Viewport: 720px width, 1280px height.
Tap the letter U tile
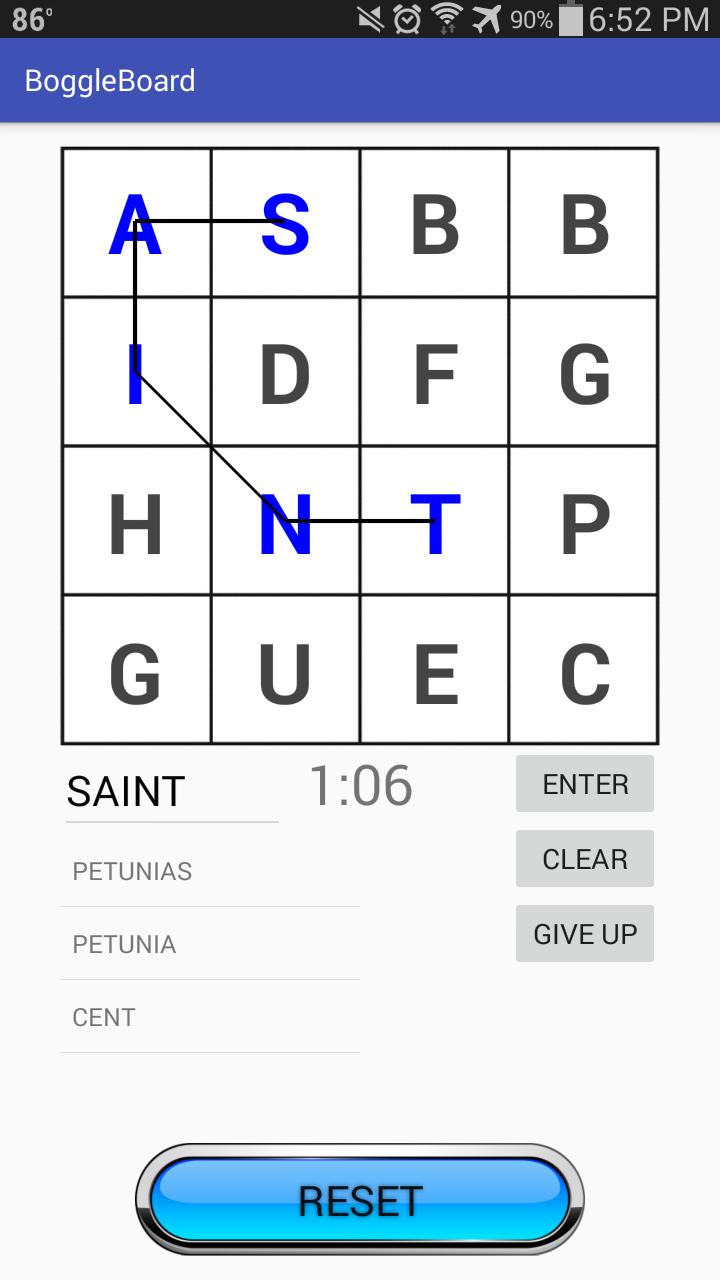click(x=285, y=670)
